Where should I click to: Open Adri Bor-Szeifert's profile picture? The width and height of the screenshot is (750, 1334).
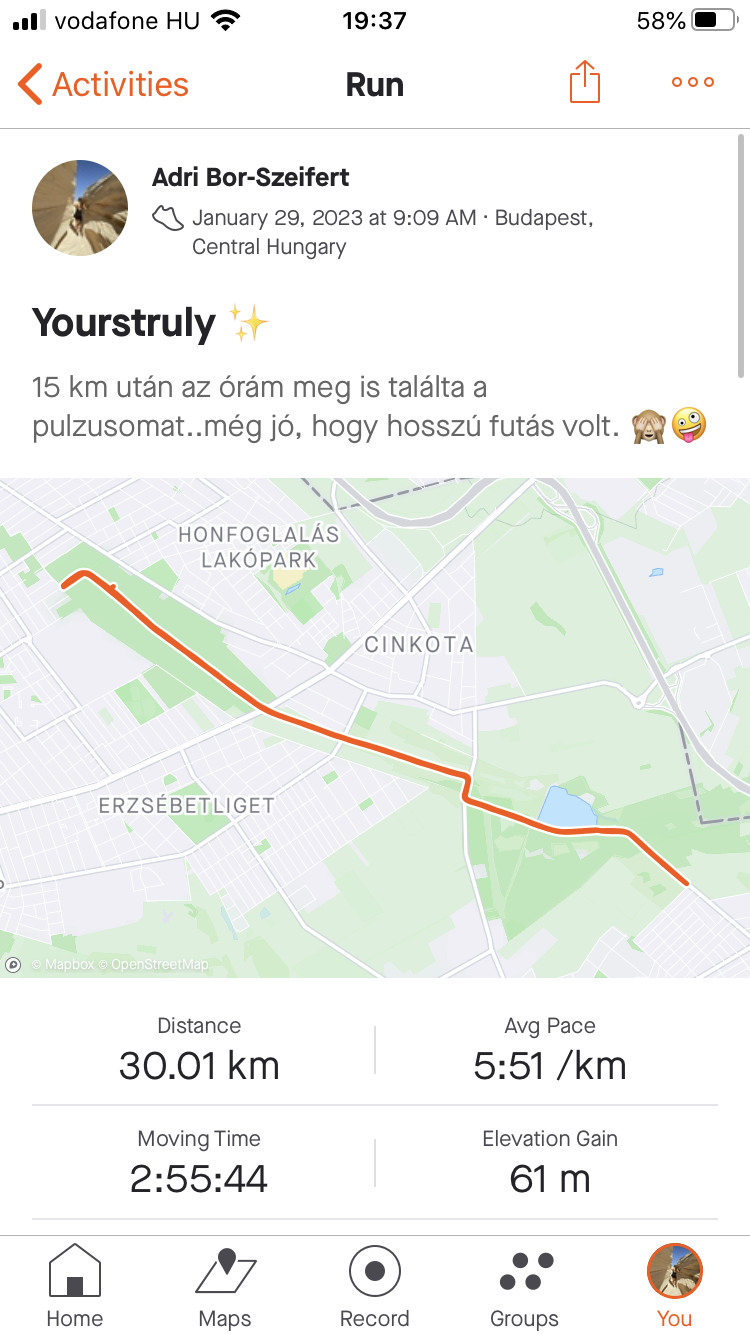click(x=80, y=208)
